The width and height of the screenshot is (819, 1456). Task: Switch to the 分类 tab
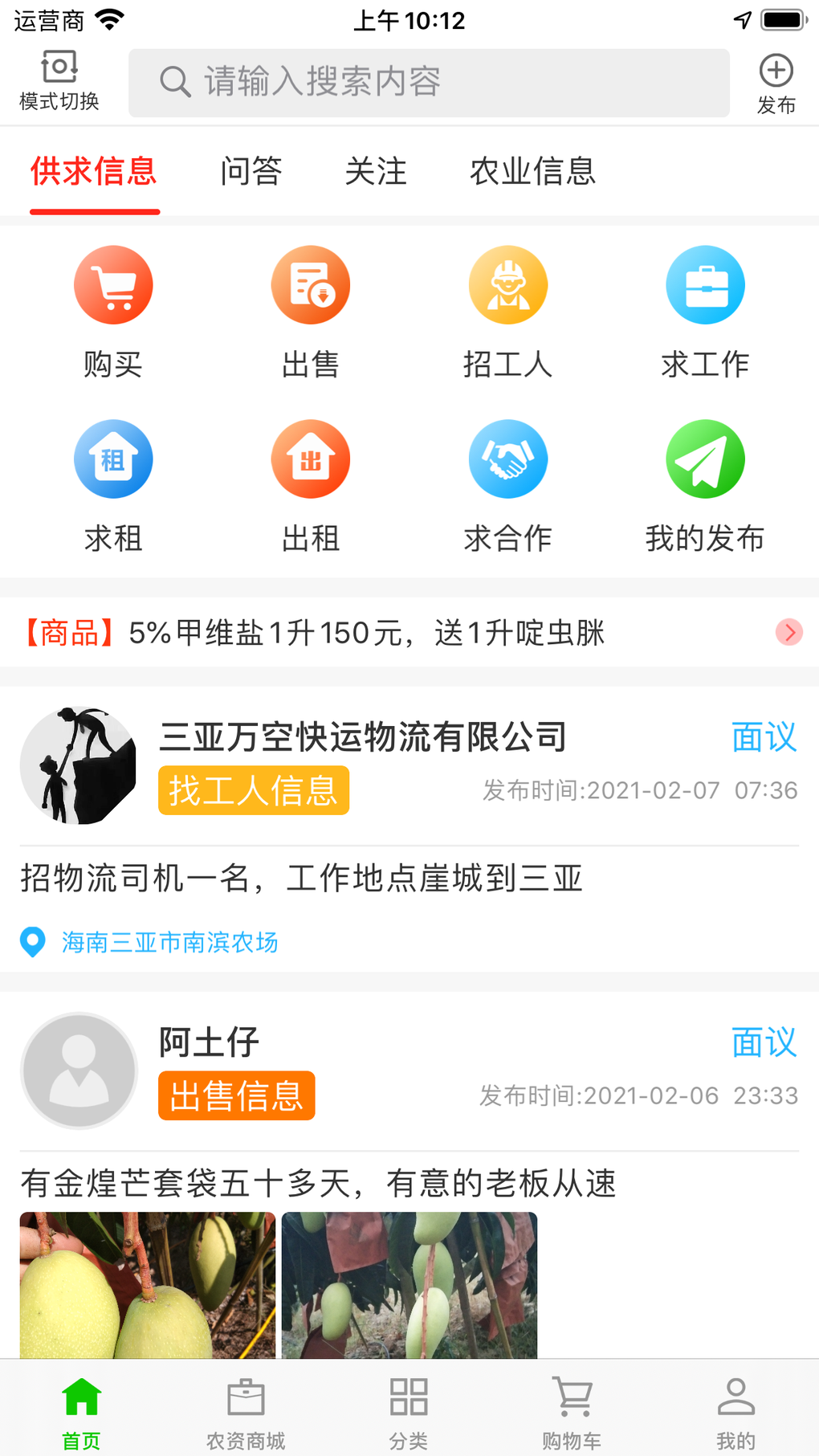[x=409, y=1413]
